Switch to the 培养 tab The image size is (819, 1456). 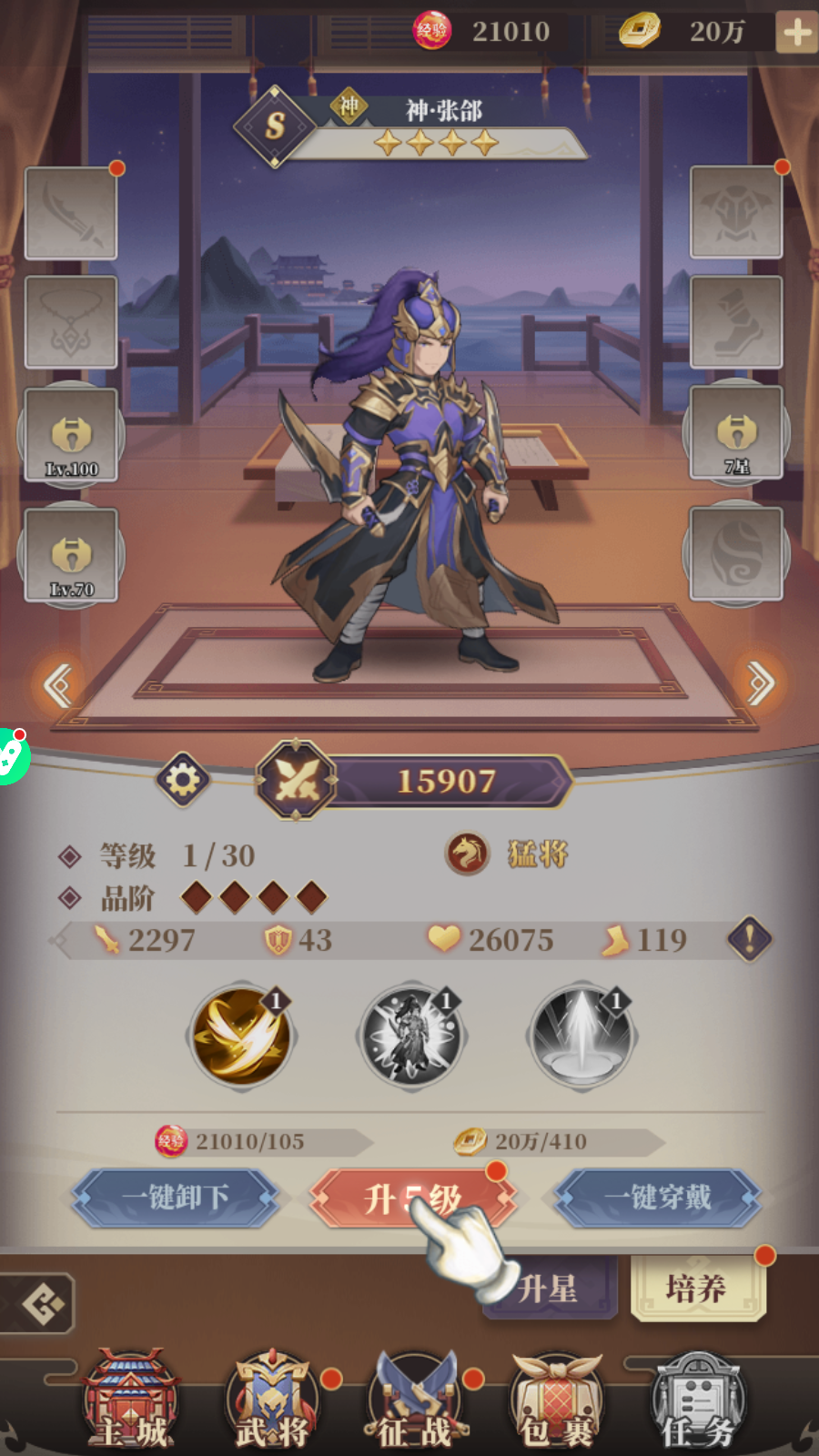696,1288
